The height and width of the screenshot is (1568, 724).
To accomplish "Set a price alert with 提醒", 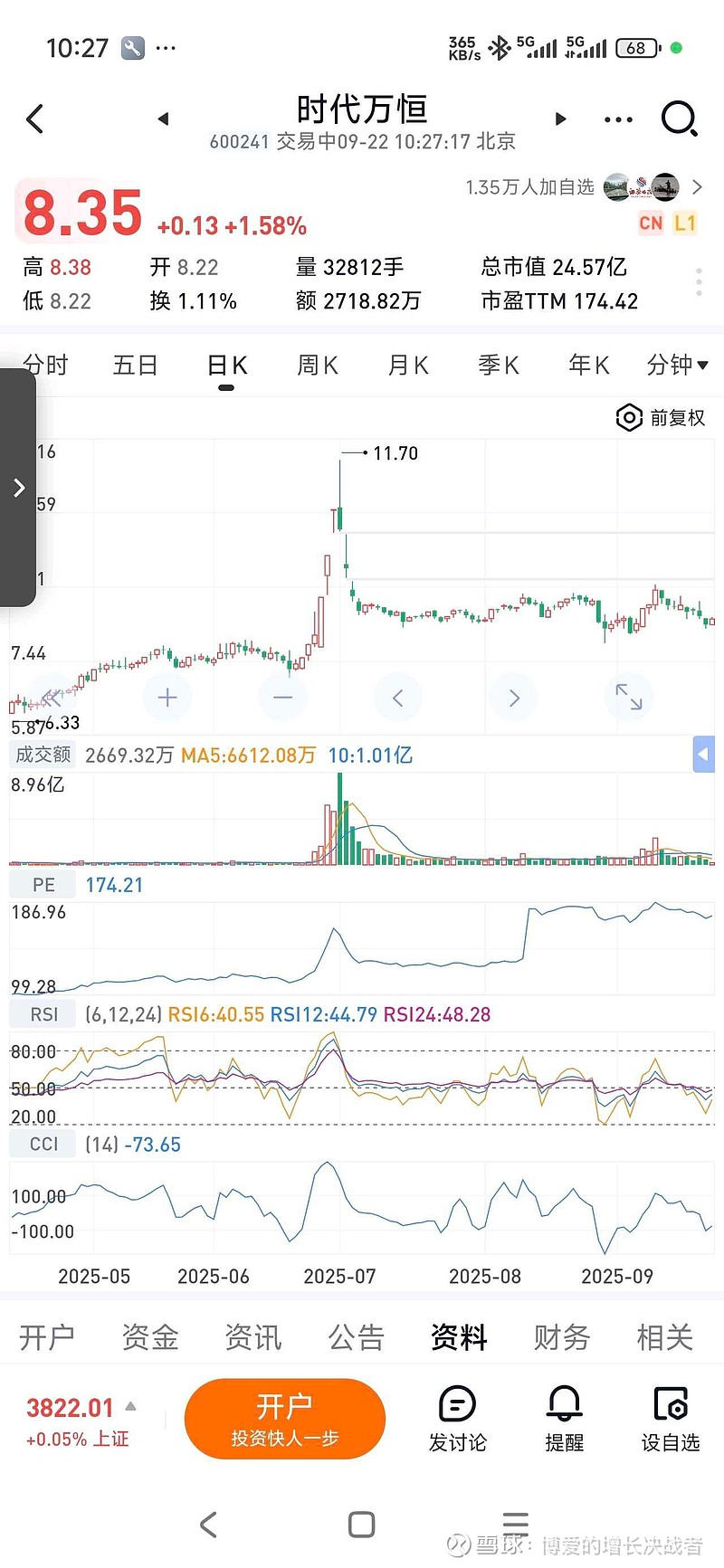I will coord(564,1418).
